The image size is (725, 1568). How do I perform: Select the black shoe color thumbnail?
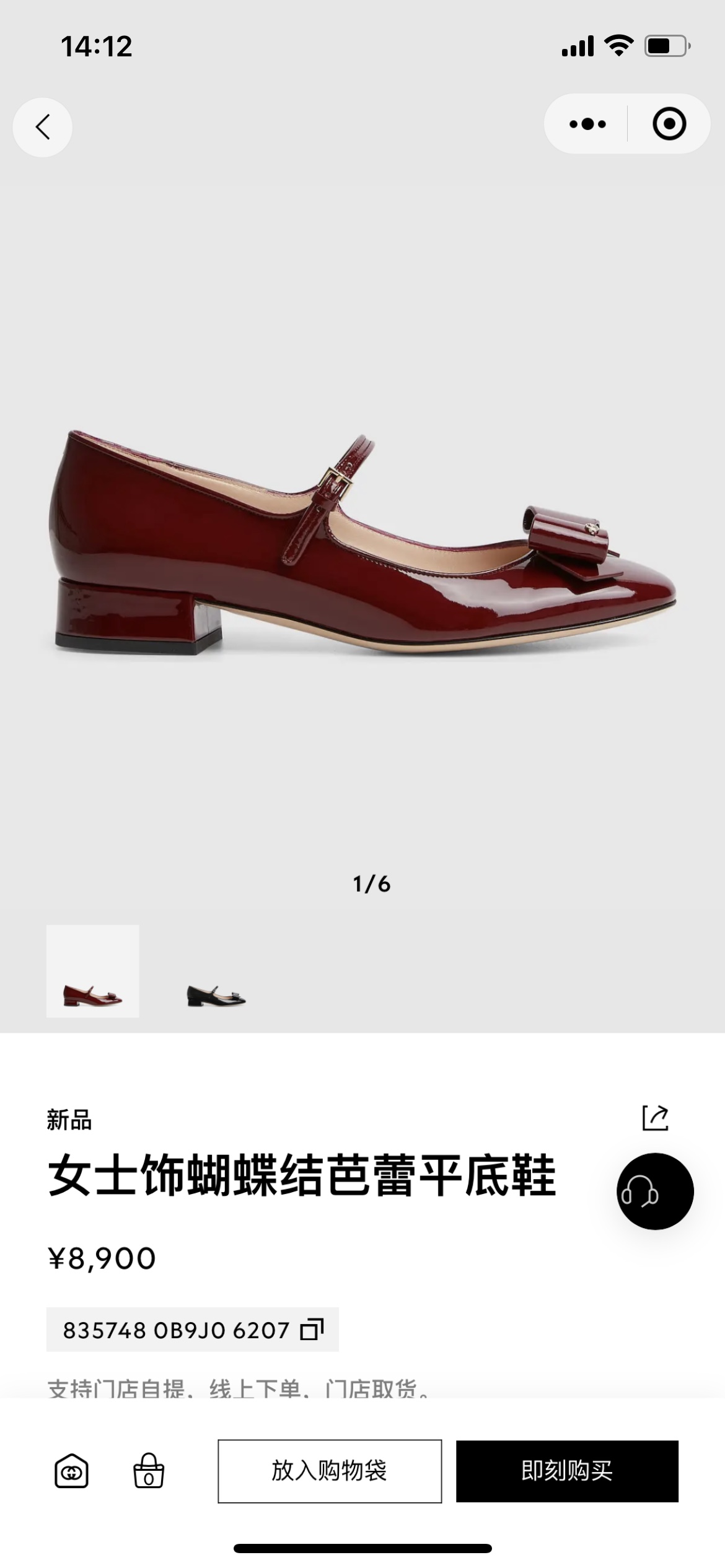[x=216, y=970]
